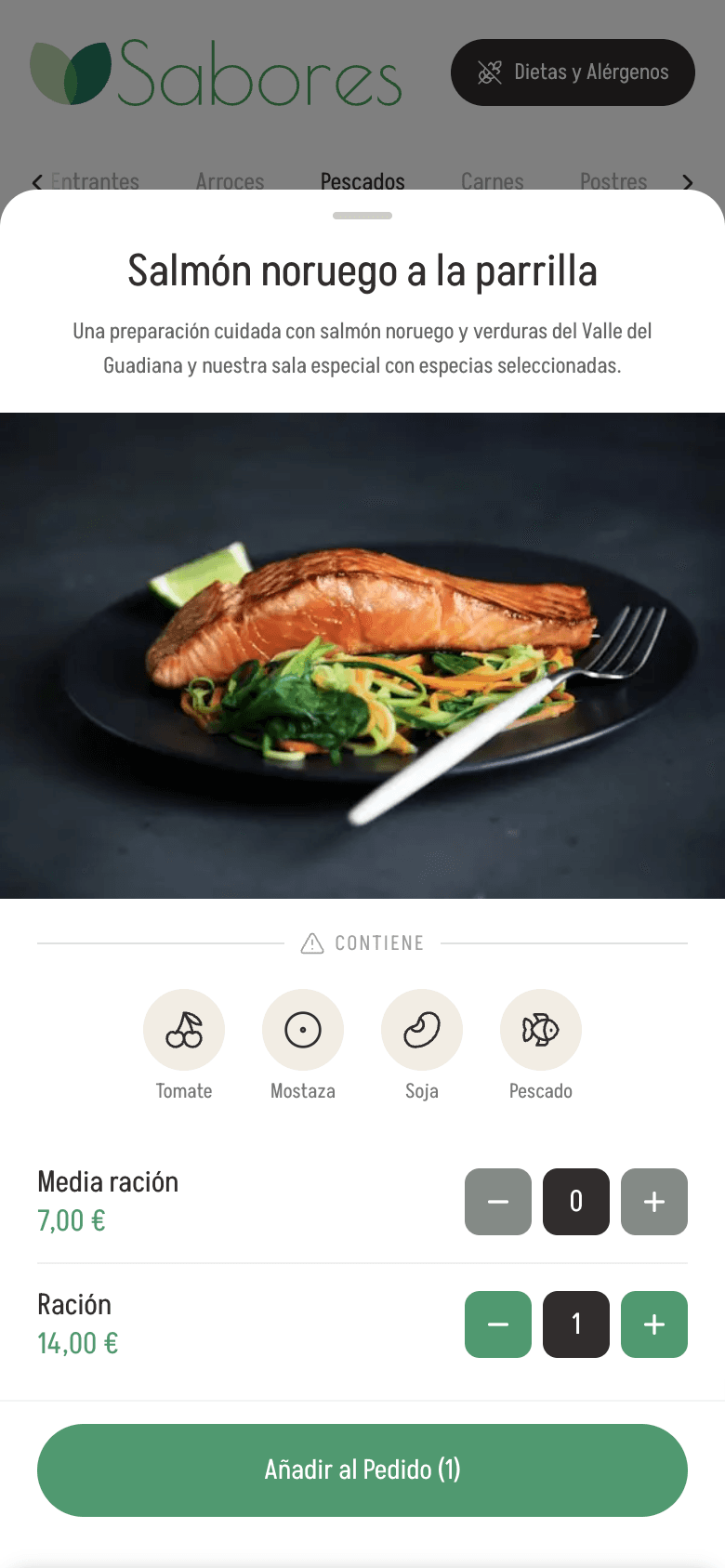Select the Pescados tab
This screenshot has height=1568, width=725.
pos(362,181)
